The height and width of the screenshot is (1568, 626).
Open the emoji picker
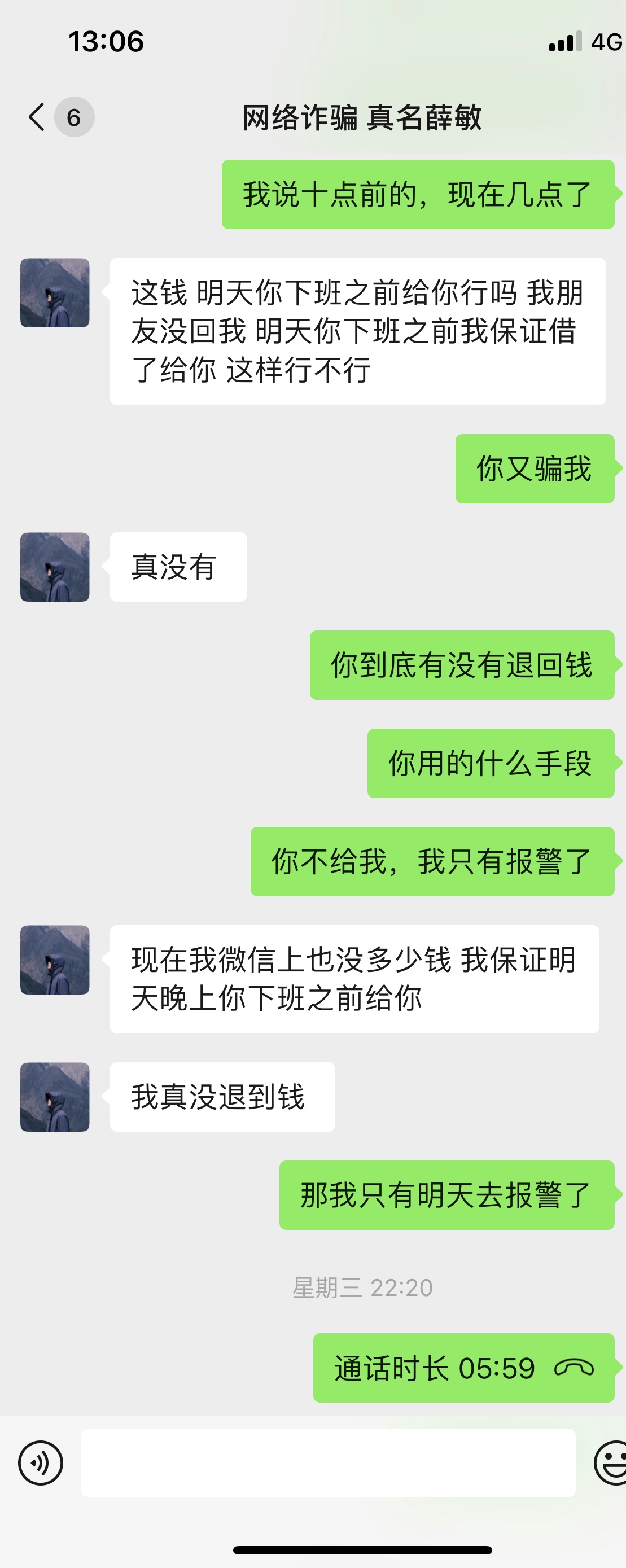point(611,1462)
